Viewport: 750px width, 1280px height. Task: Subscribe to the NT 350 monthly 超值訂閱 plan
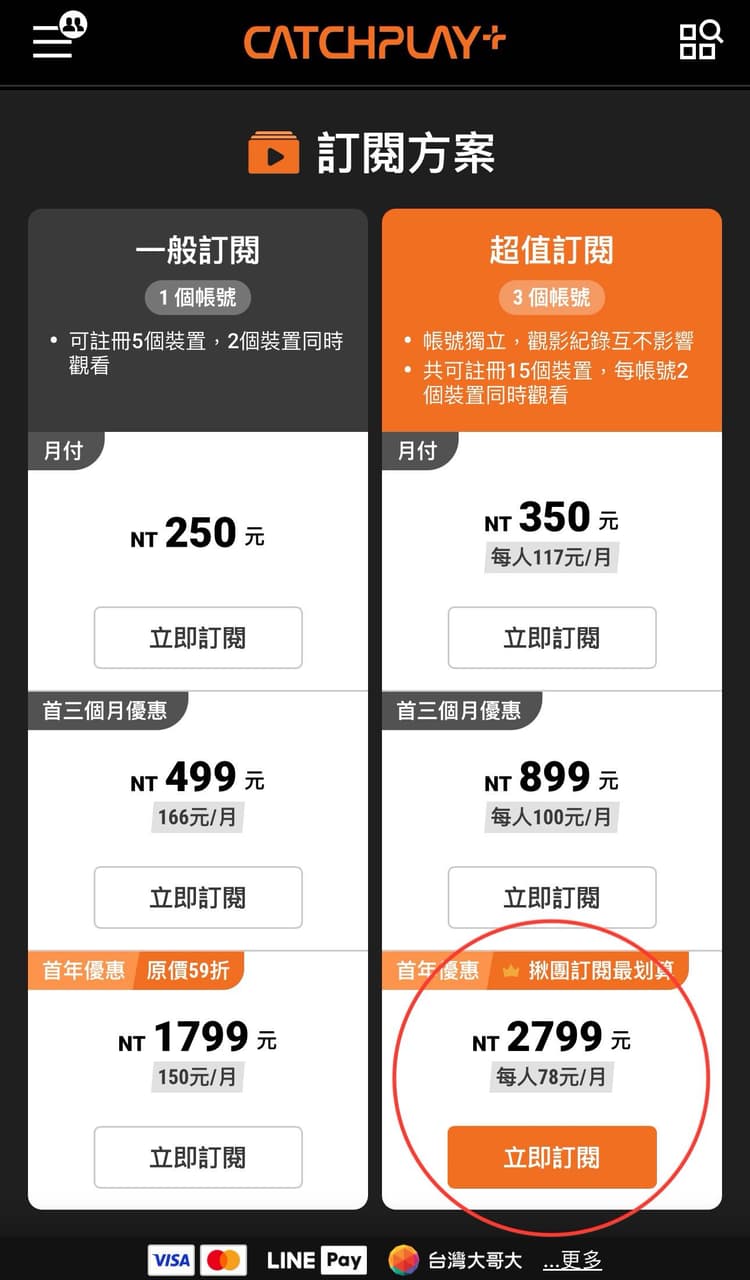552,637
